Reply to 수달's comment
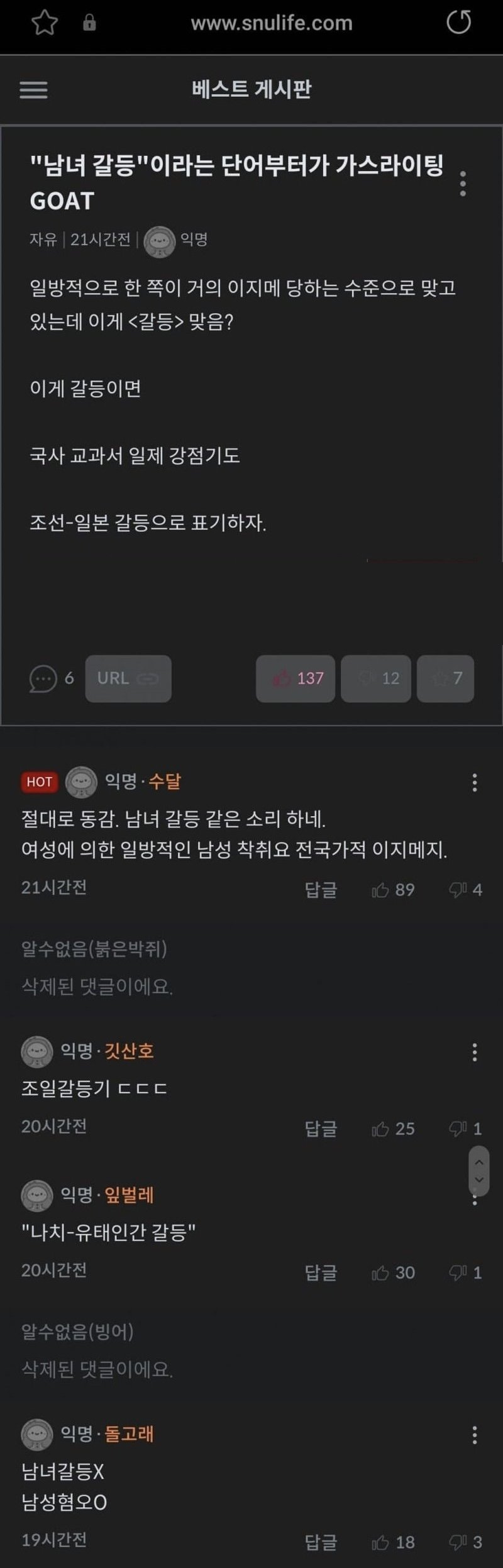 pyautogui.click(x=321, y=890)
